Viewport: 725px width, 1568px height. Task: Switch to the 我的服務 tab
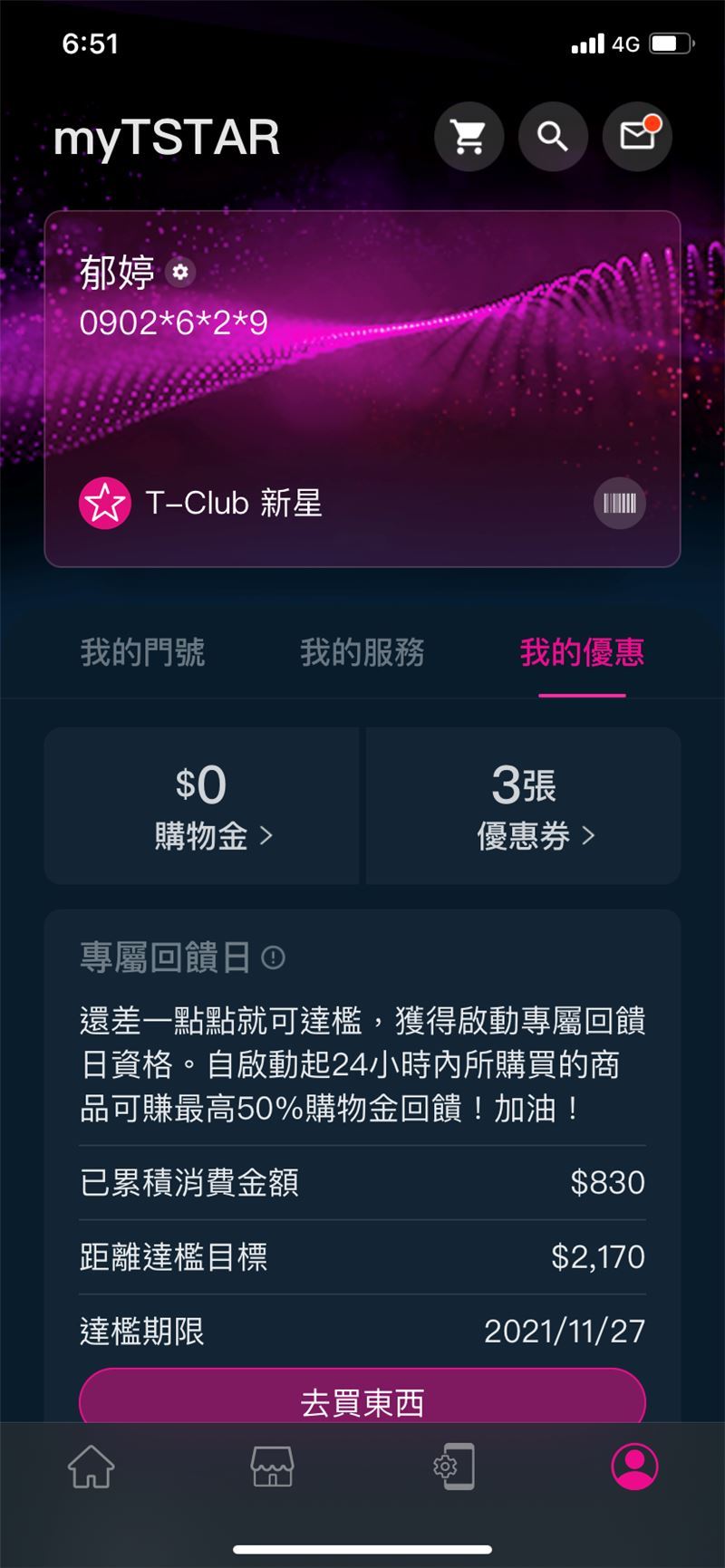pos(362,652)
